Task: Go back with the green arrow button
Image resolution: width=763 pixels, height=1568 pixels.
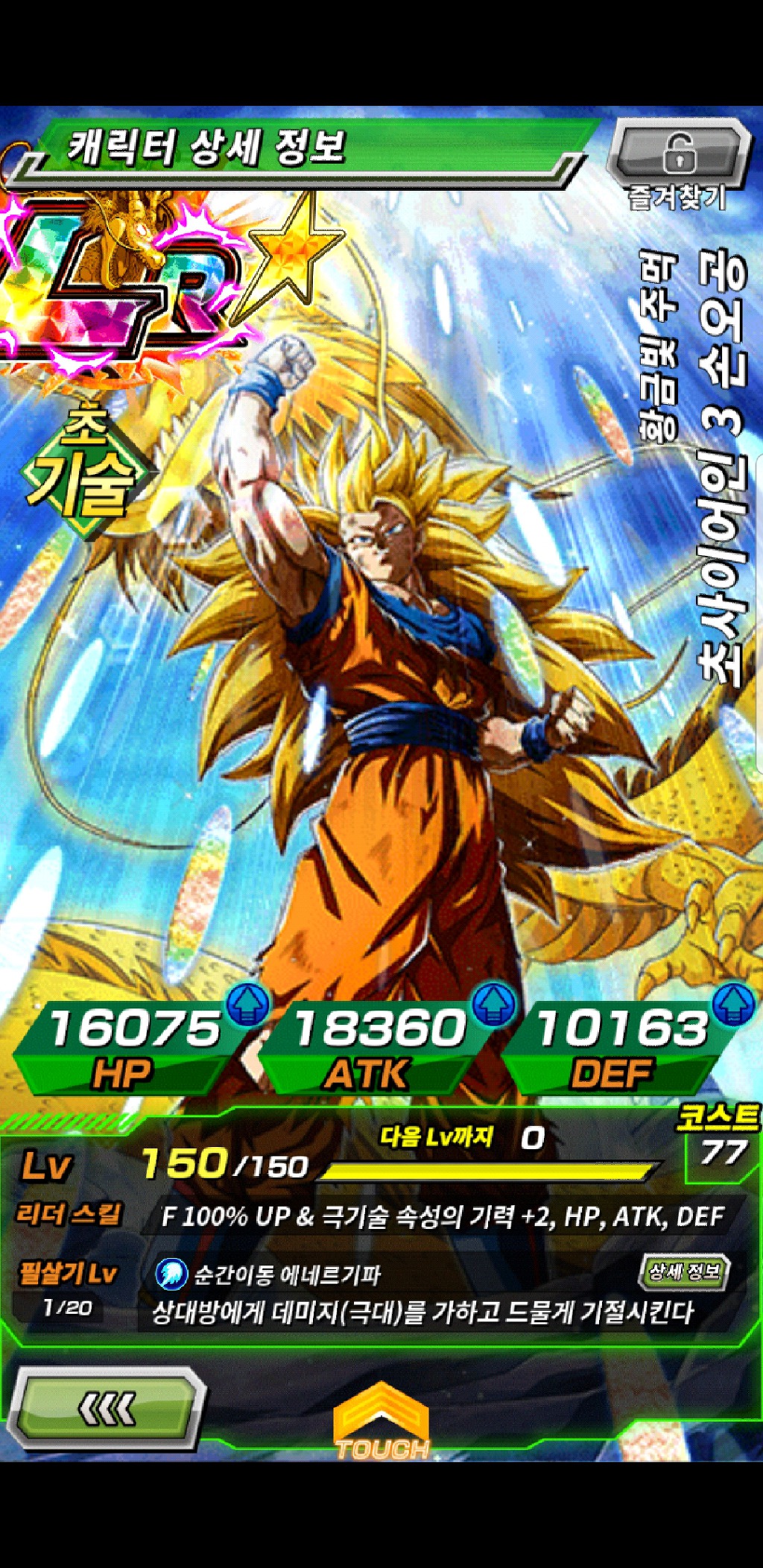Action: (107, 1409)
